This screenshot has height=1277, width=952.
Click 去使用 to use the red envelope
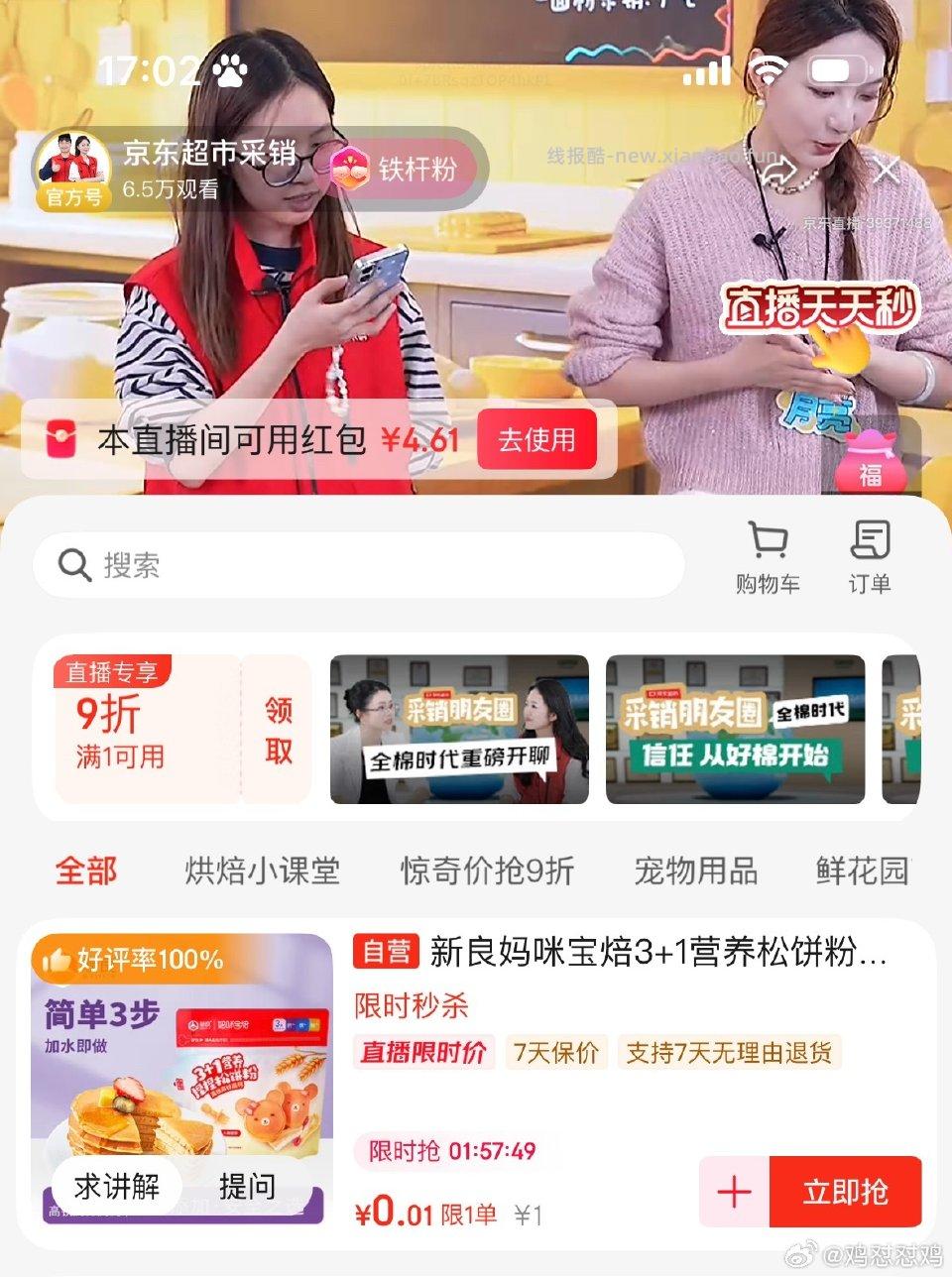coord(535,440)
